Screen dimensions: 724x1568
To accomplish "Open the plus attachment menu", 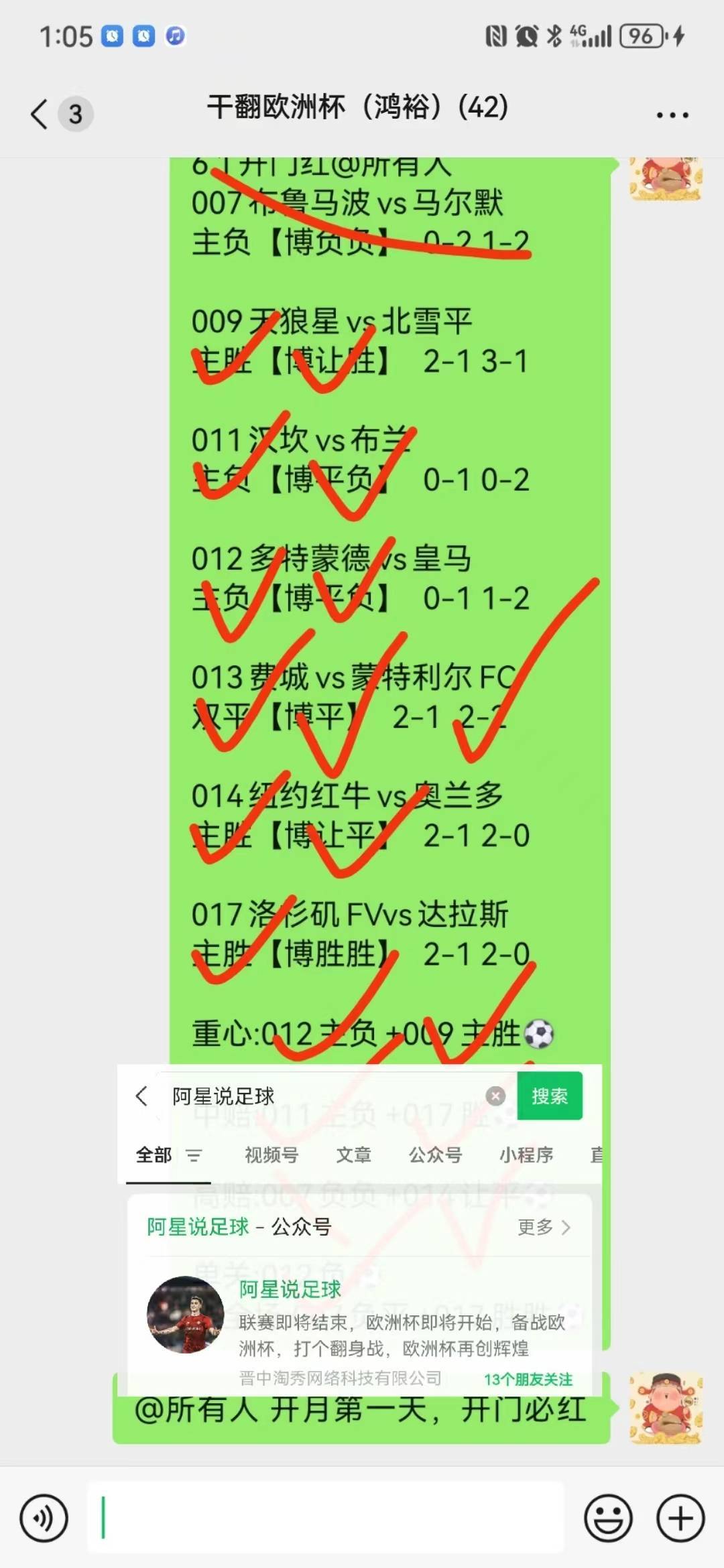I will pyautogui.click(x=680, y=1518).
